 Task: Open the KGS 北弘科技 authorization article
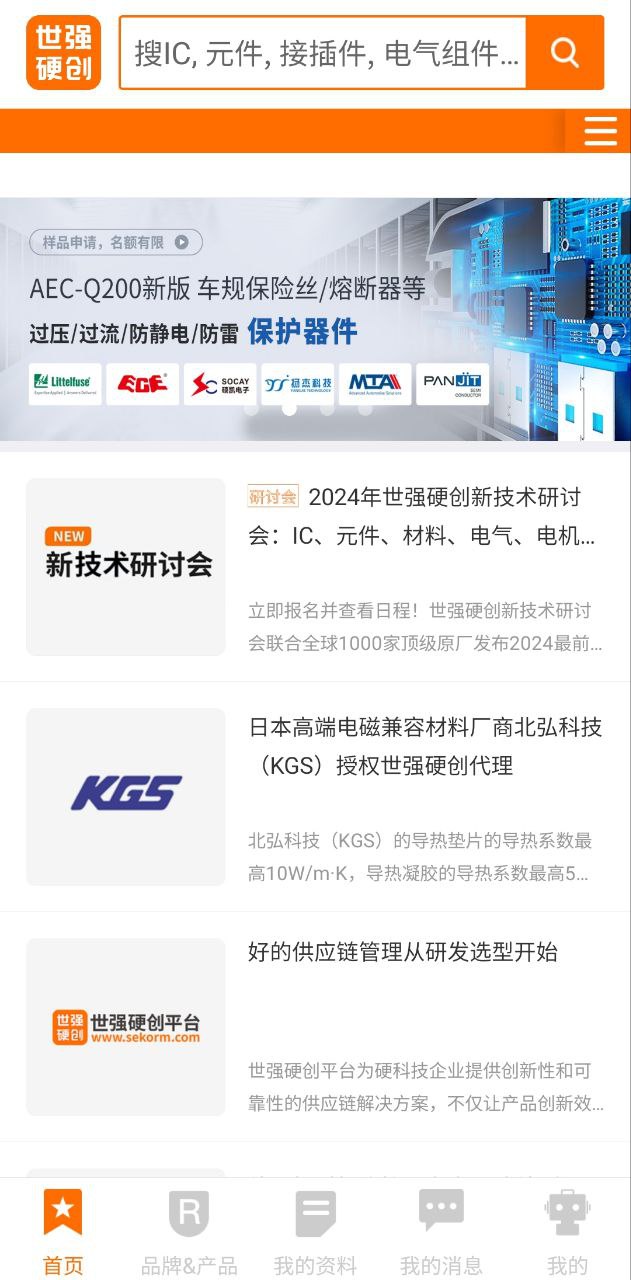(x=423, y=746)
